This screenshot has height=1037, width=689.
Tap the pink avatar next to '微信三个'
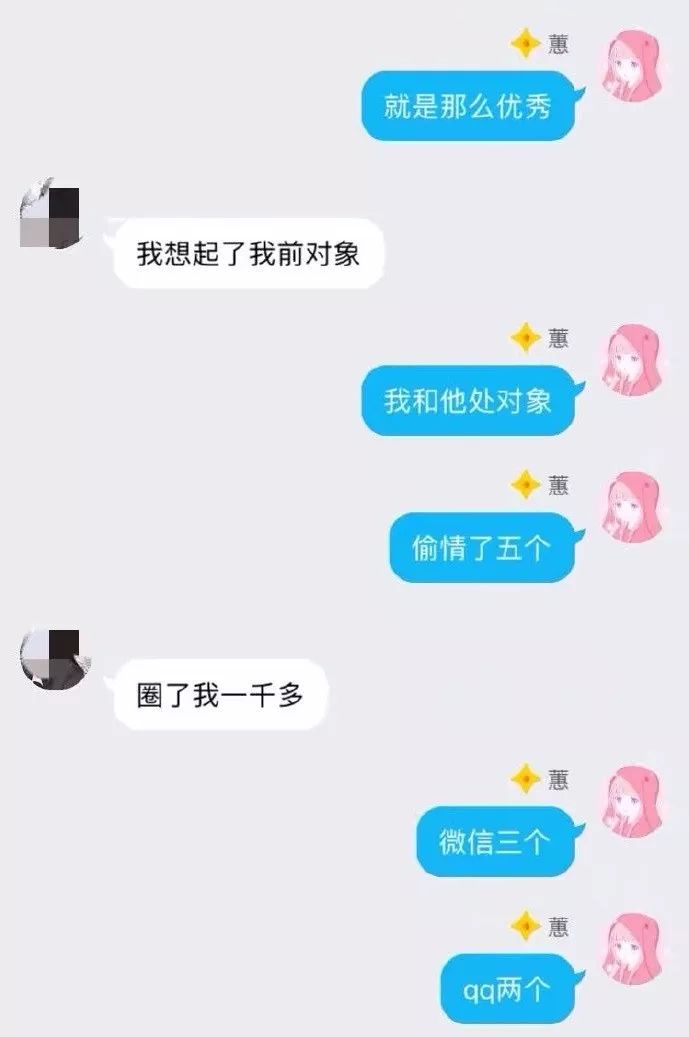(x=631, y=800)
